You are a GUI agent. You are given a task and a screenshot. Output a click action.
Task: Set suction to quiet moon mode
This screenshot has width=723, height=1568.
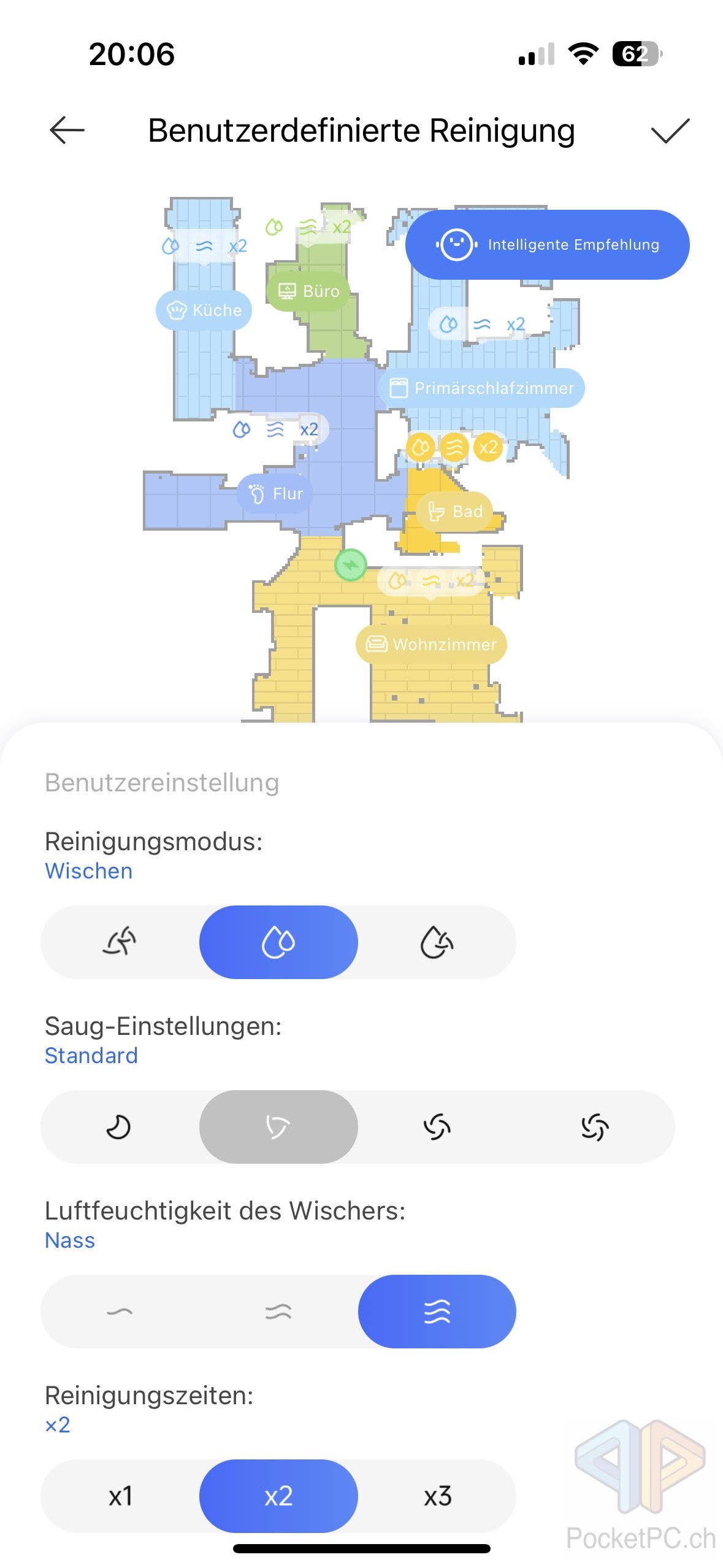(x=120, y=1126)
